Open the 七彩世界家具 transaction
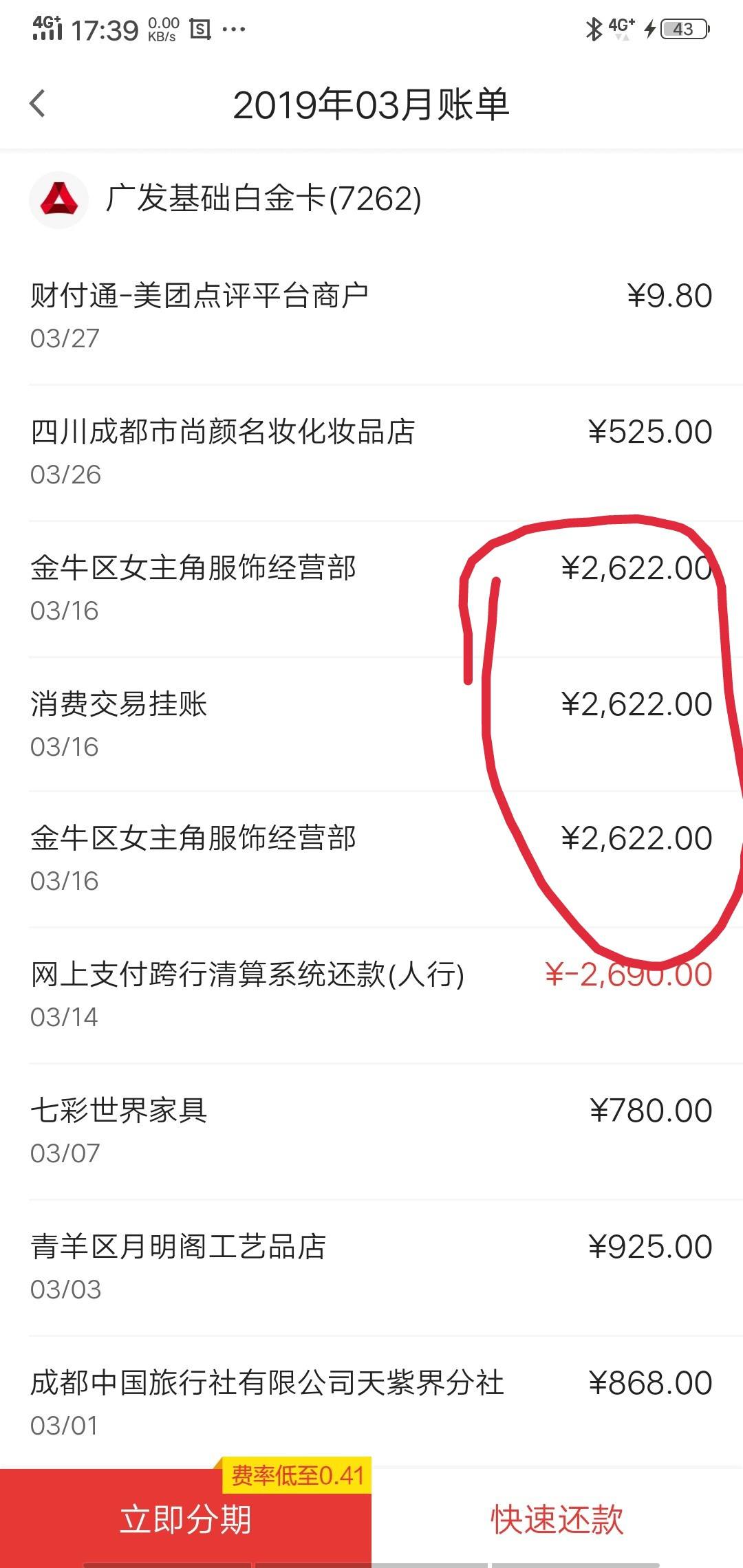This screenshot has width=743, height=1568. pyautogui.click(x=371, y=1130)
